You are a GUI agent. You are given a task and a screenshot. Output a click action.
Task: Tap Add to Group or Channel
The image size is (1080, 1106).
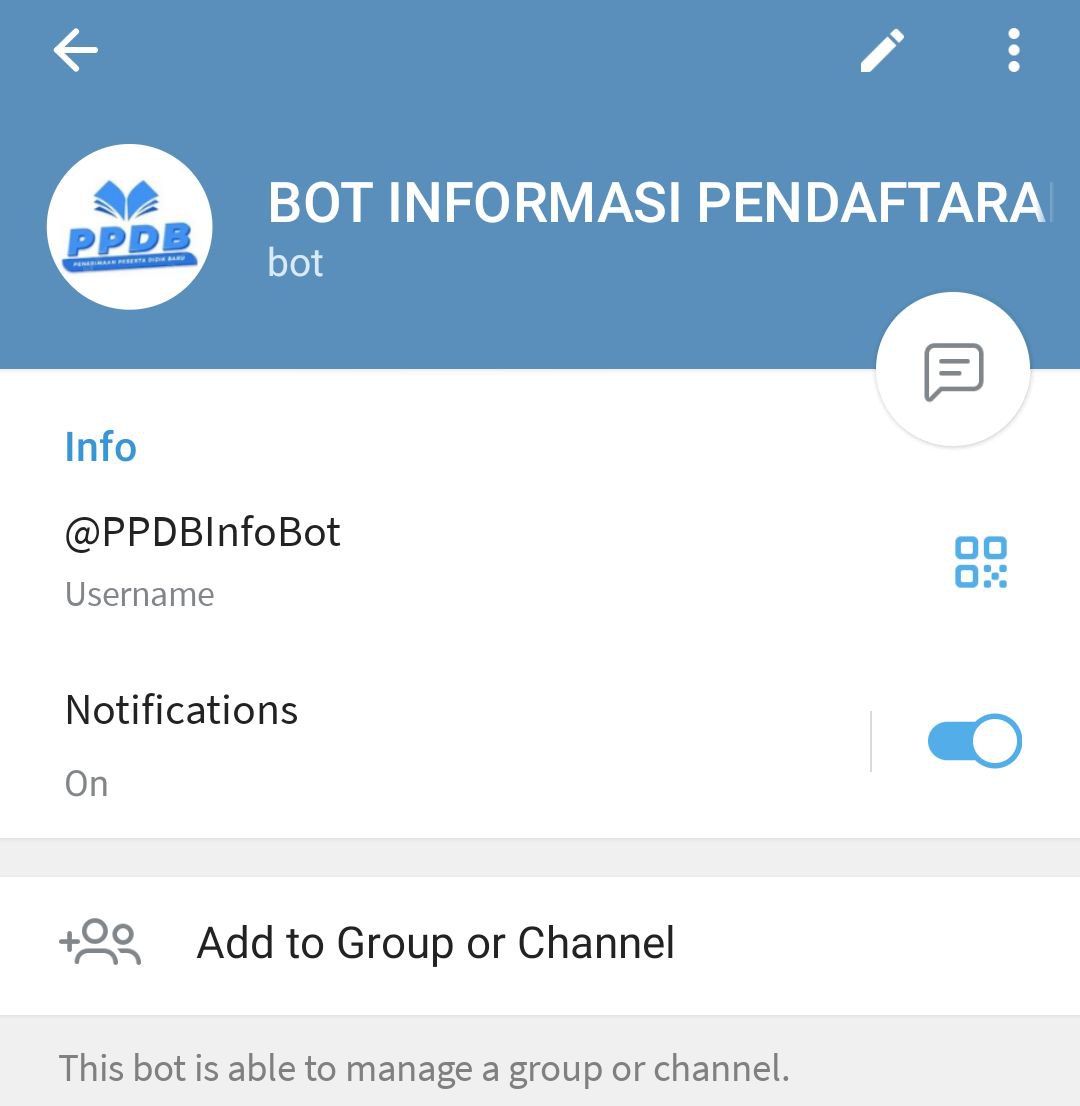(437, 942)
